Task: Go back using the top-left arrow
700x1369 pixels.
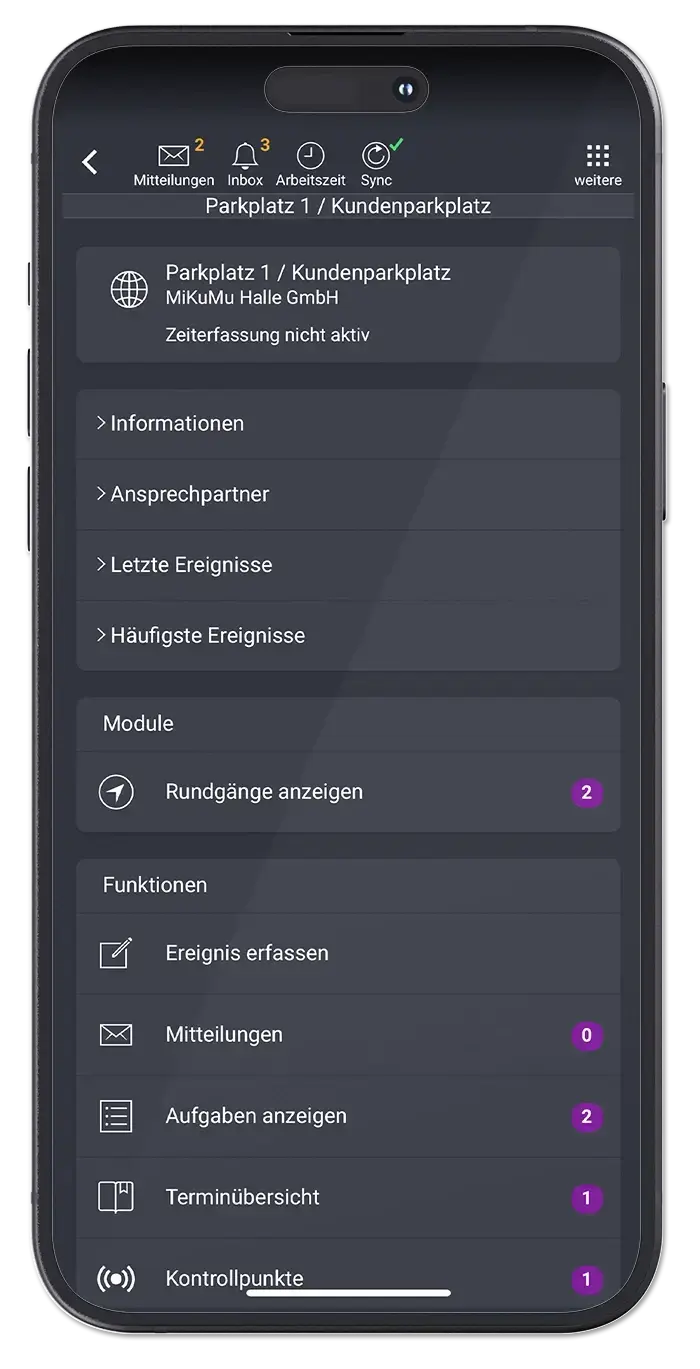Action: coord(90,162)
